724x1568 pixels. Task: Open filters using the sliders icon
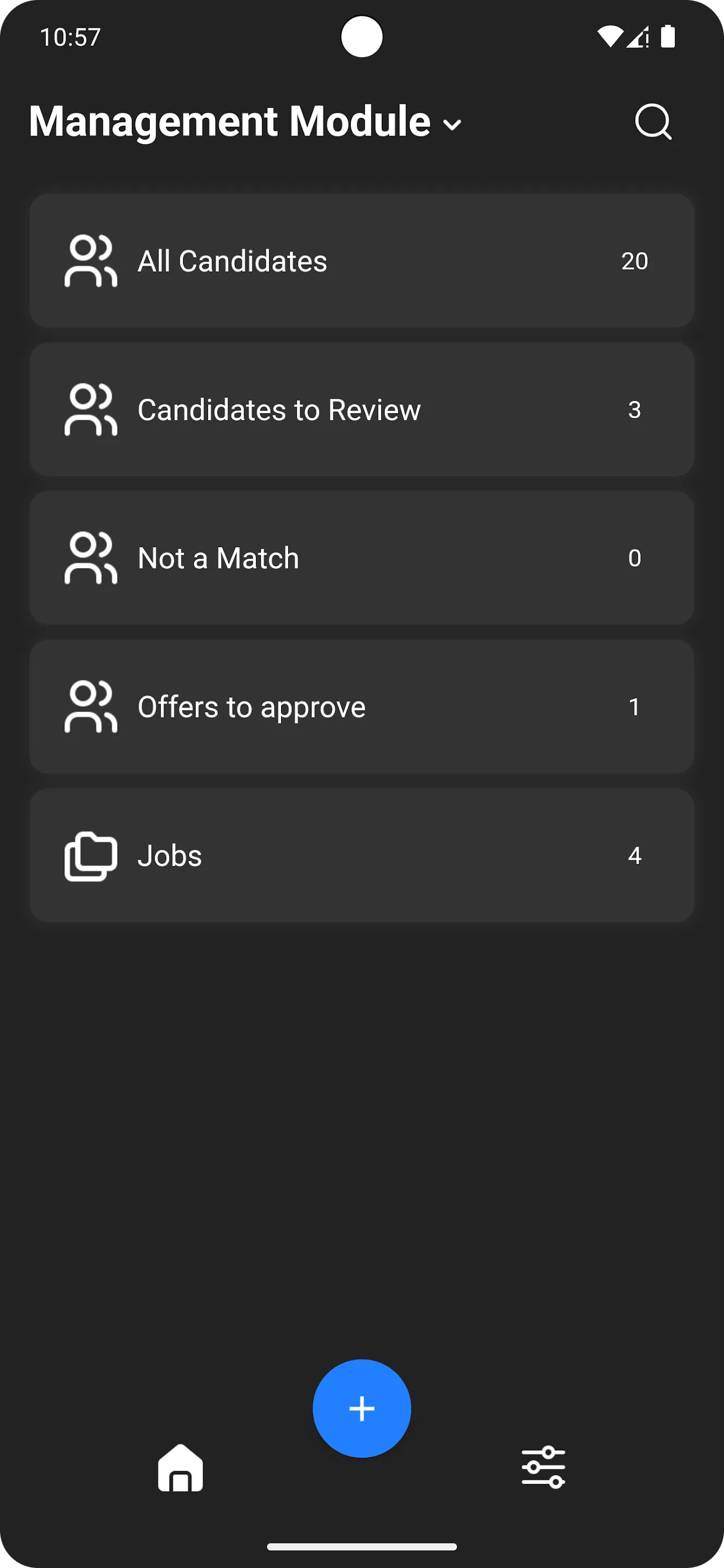[543, 1468]
